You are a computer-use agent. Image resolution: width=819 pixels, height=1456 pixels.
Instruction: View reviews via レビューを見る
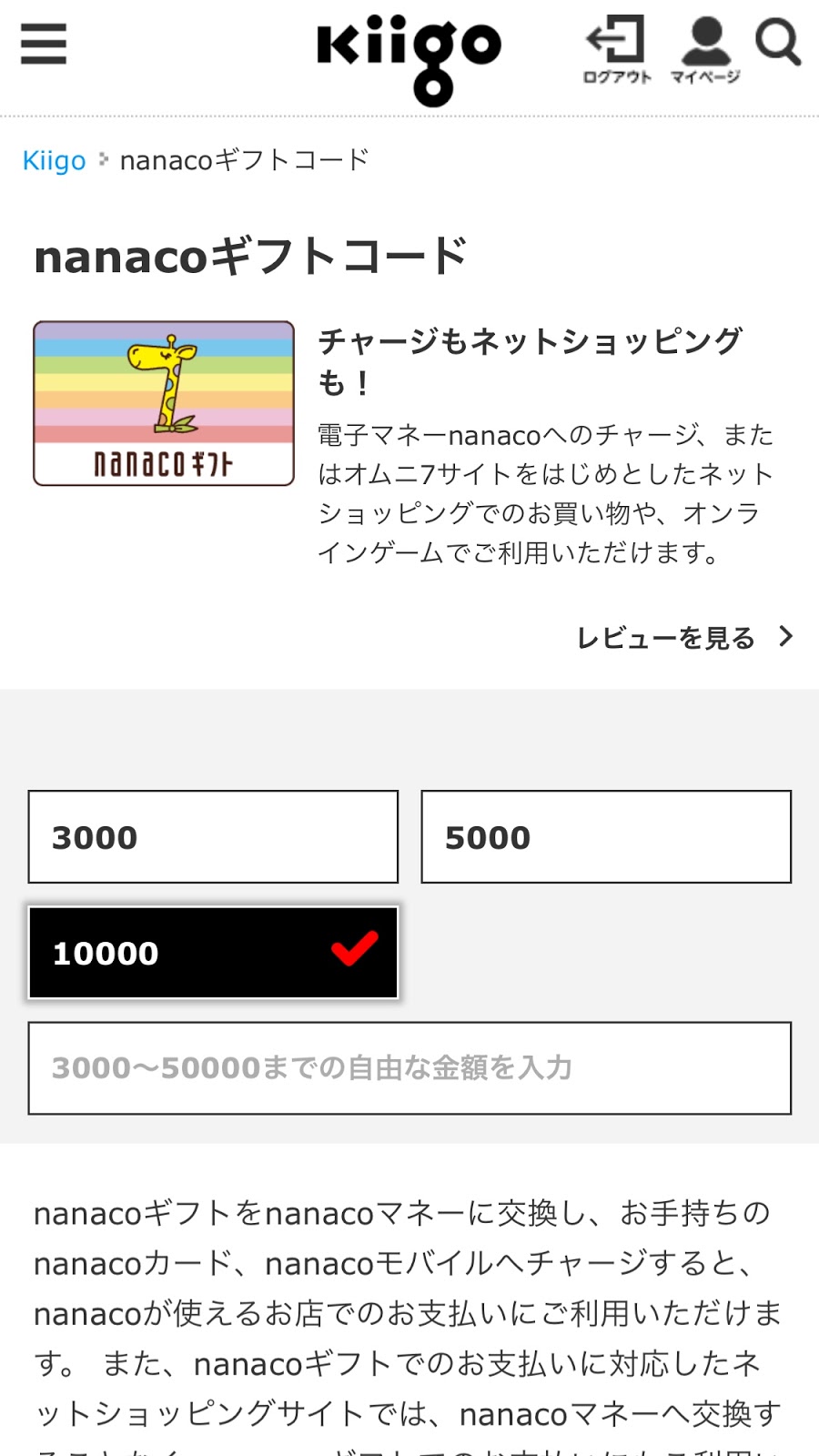(685, 637)
